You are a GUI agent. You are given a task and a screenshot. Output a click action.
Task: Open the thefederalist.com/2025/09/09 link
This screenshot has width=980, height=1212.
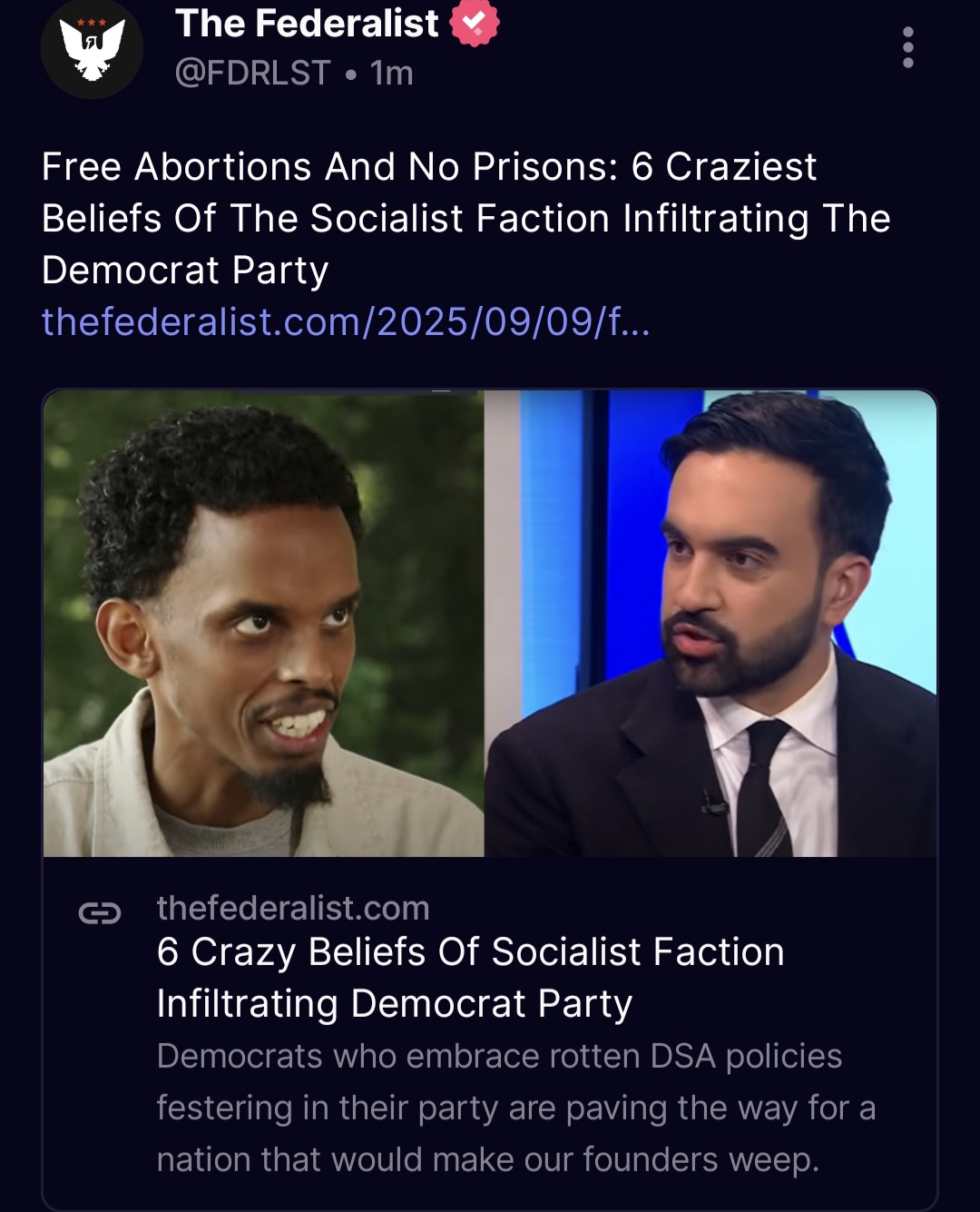click(x=346, y=321)
